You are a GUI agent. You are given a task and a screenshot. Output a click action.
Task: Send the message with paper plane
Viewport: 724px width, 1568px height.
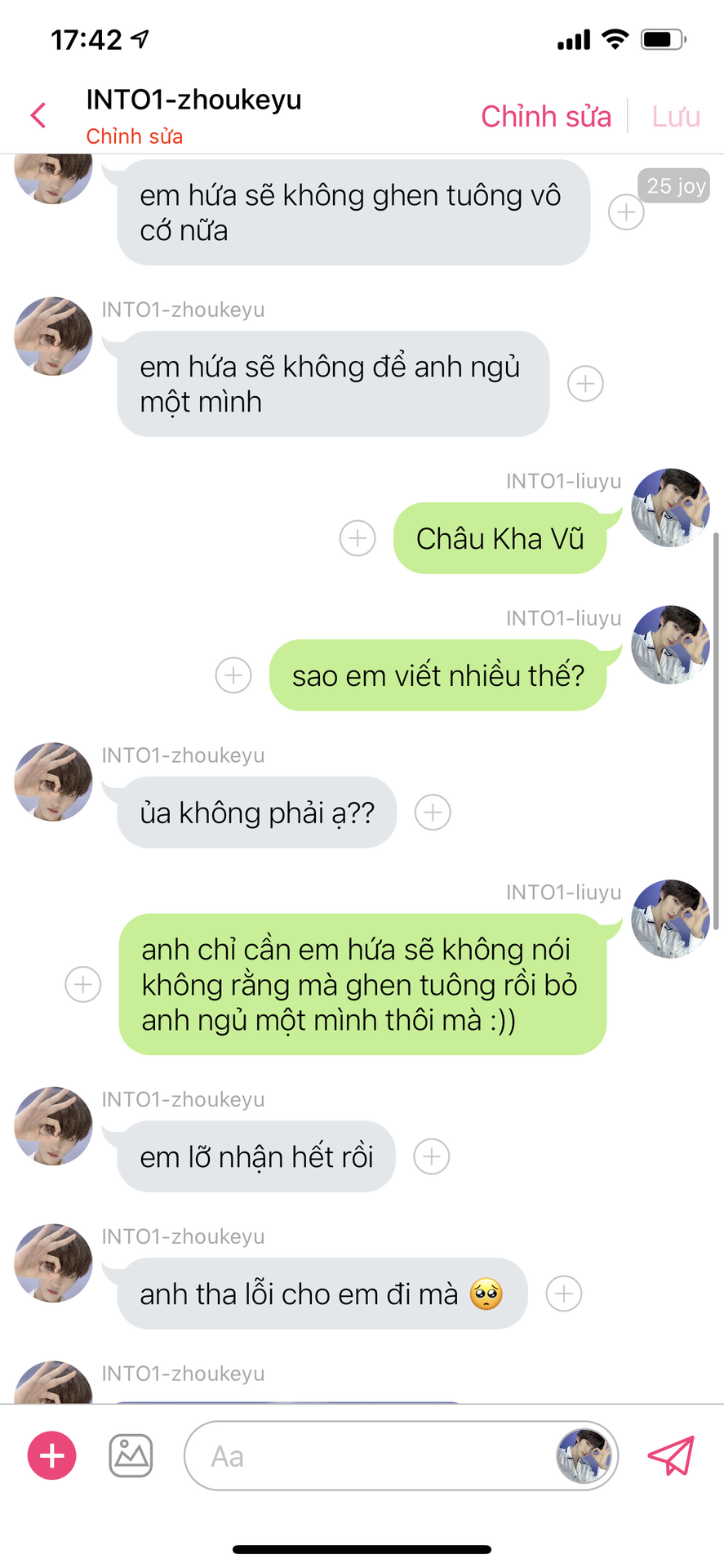point(671,1455)
